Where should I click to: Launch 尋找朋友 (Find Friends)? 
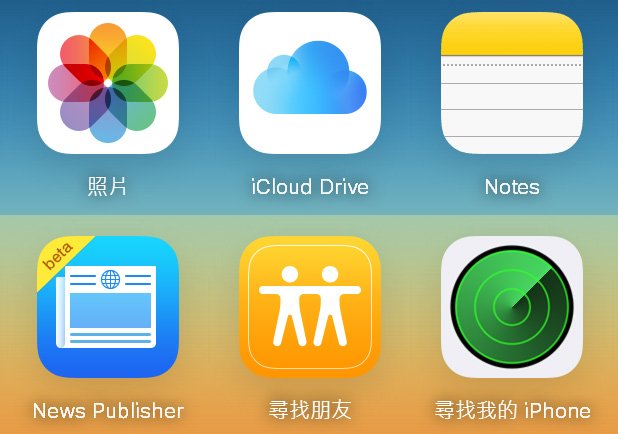point(310,307)
